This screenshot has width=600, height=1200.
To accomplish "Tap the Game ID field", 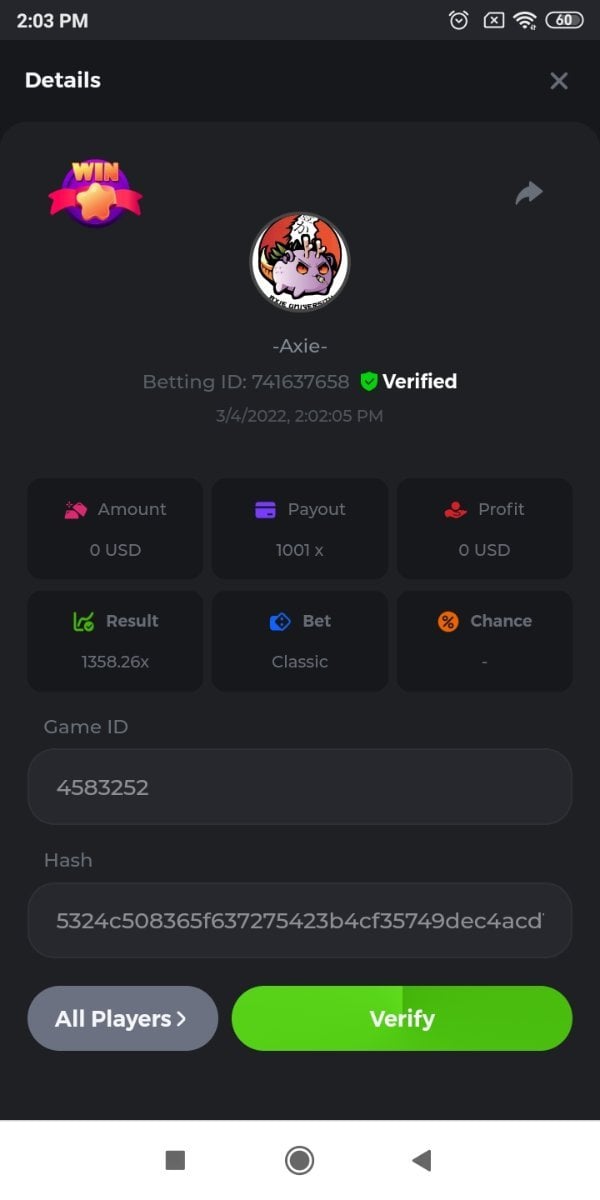I will pos(300,787).
